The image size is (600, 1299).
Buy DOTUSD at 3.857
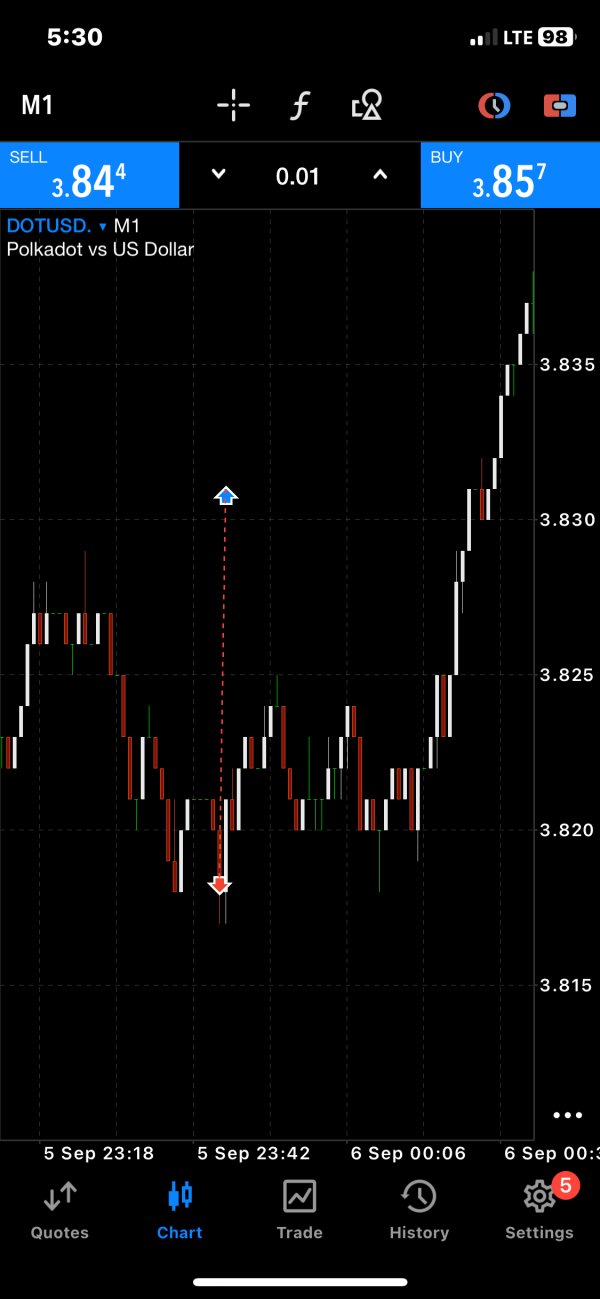coord(510,175)
